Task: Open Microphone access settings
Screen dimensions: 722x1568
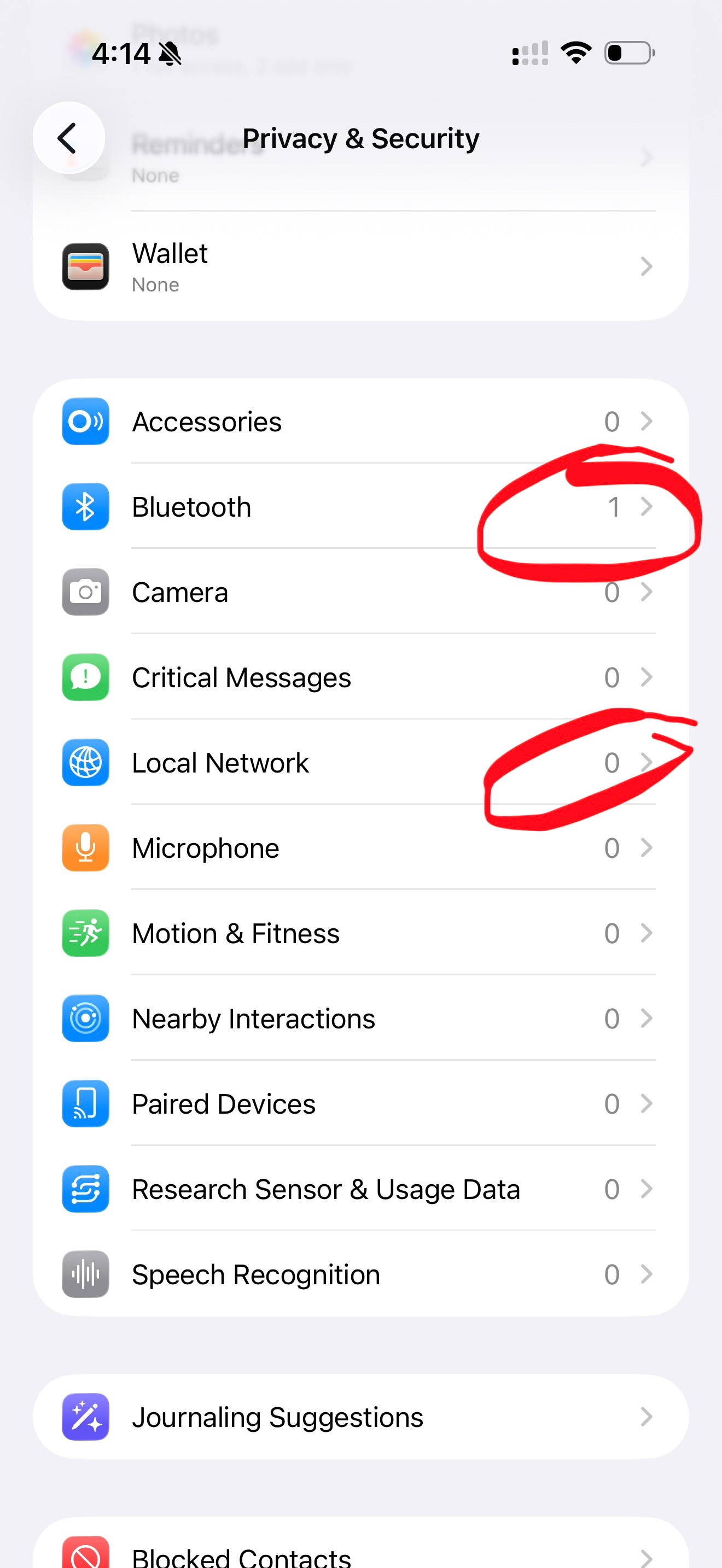Action: 360,847
